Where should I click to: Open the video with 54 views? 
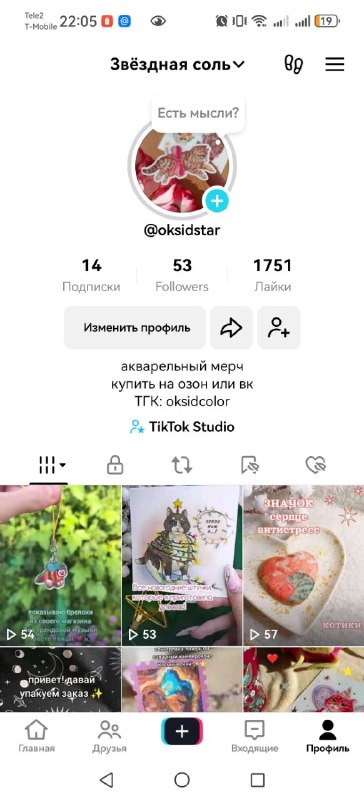60,565
